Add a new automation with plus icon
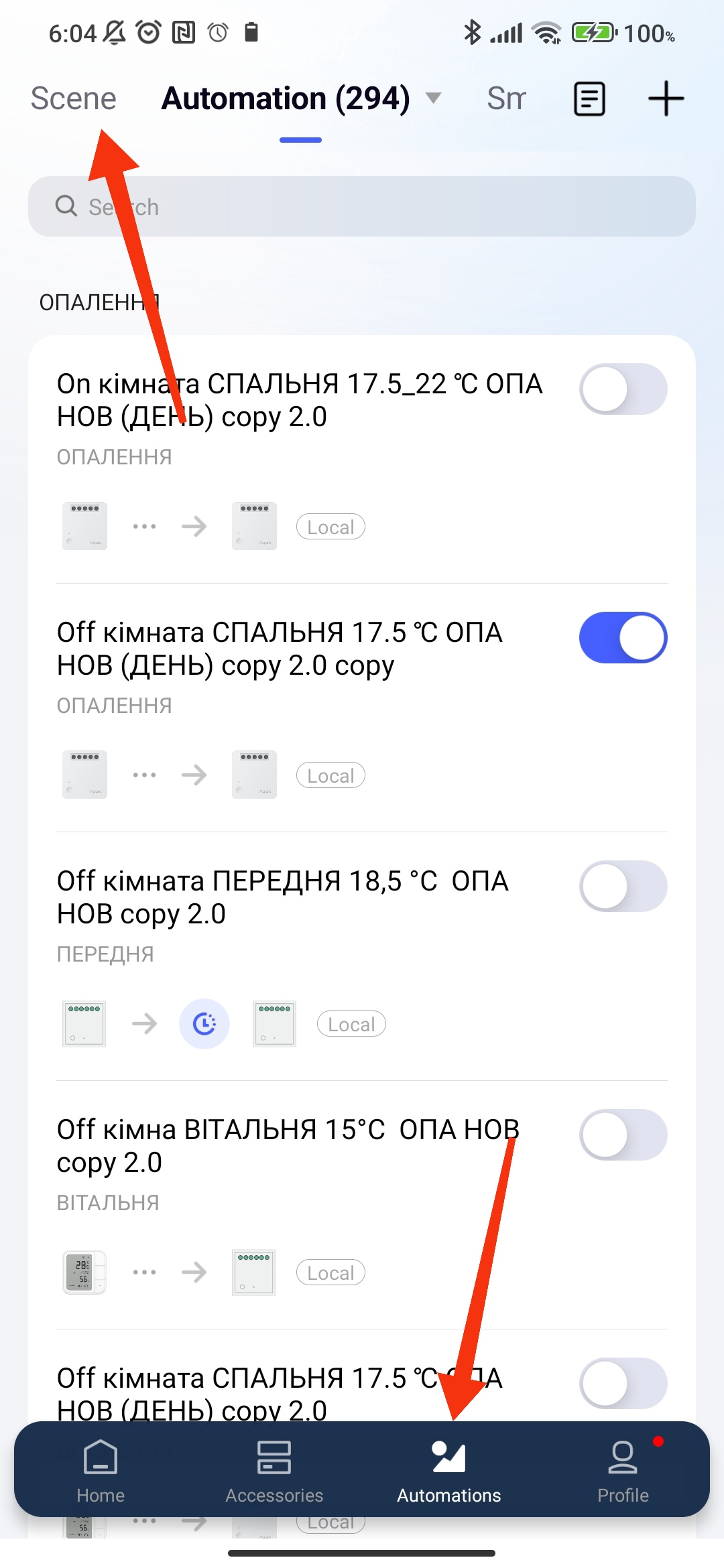Image resolution: width=724 pixels, height=1568 pixels. (x=666, y=99)
